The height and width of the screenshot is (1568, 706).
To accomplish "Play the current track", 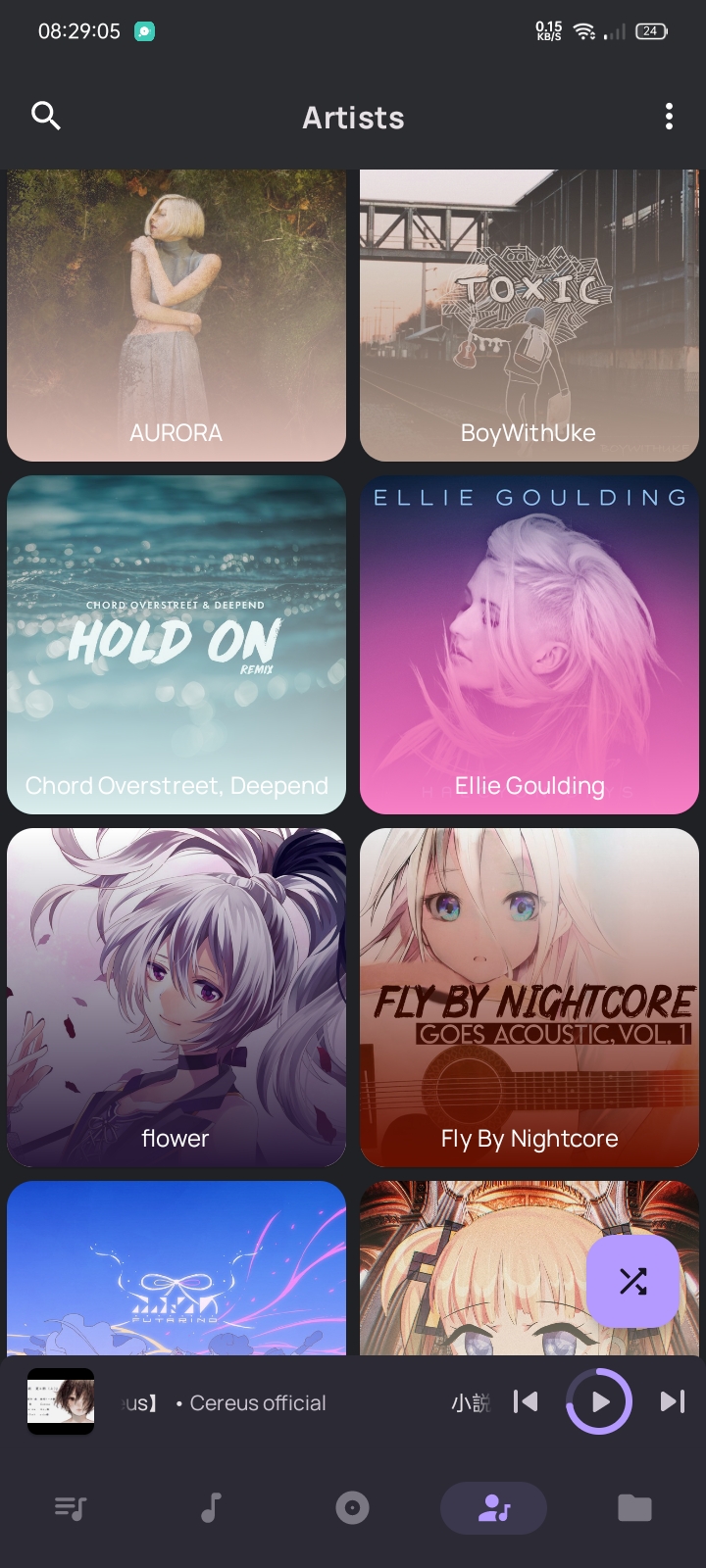I will pyautogui.click(x=599, y=1402).
